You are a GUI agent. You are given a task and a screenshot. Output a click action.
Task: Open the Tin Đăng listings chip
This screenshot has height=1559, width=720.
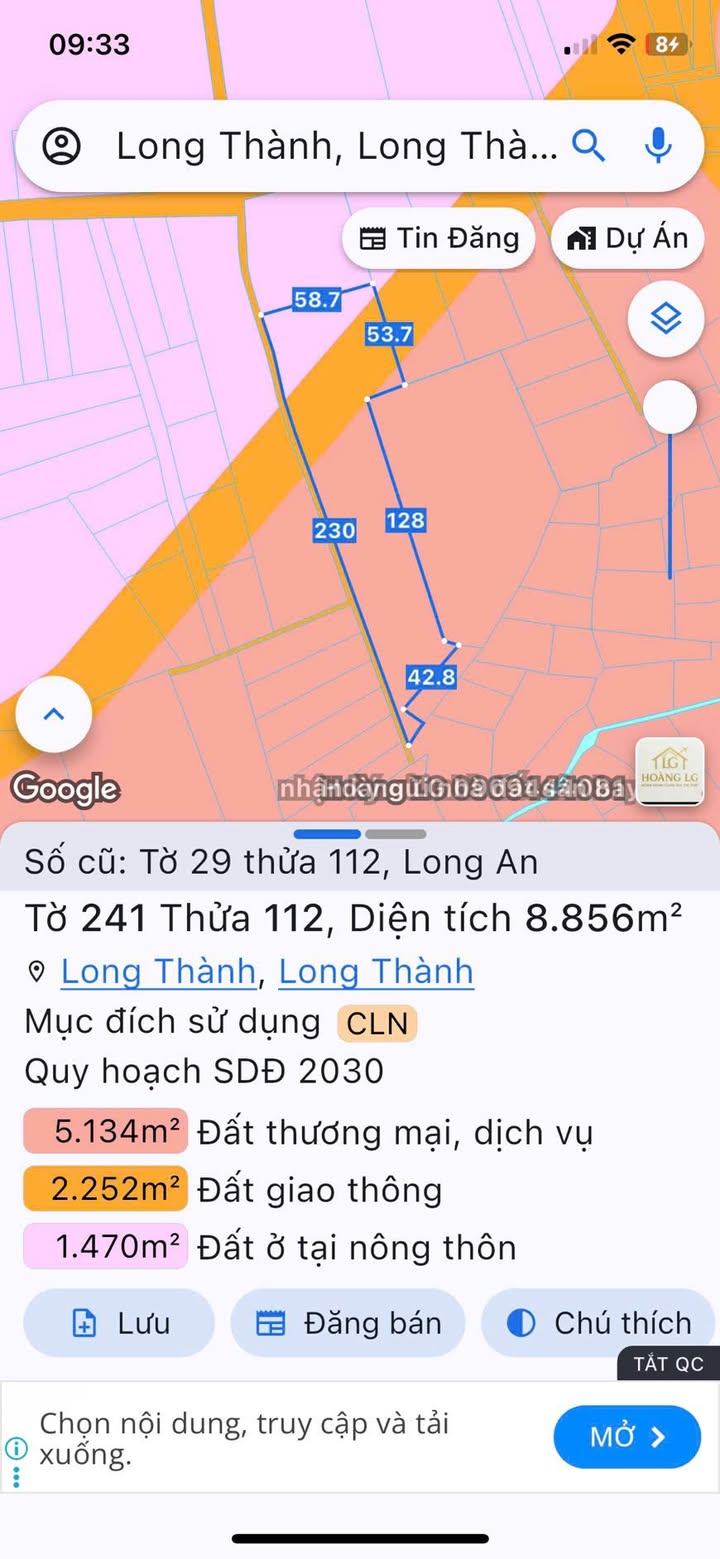tap(439, 238)
